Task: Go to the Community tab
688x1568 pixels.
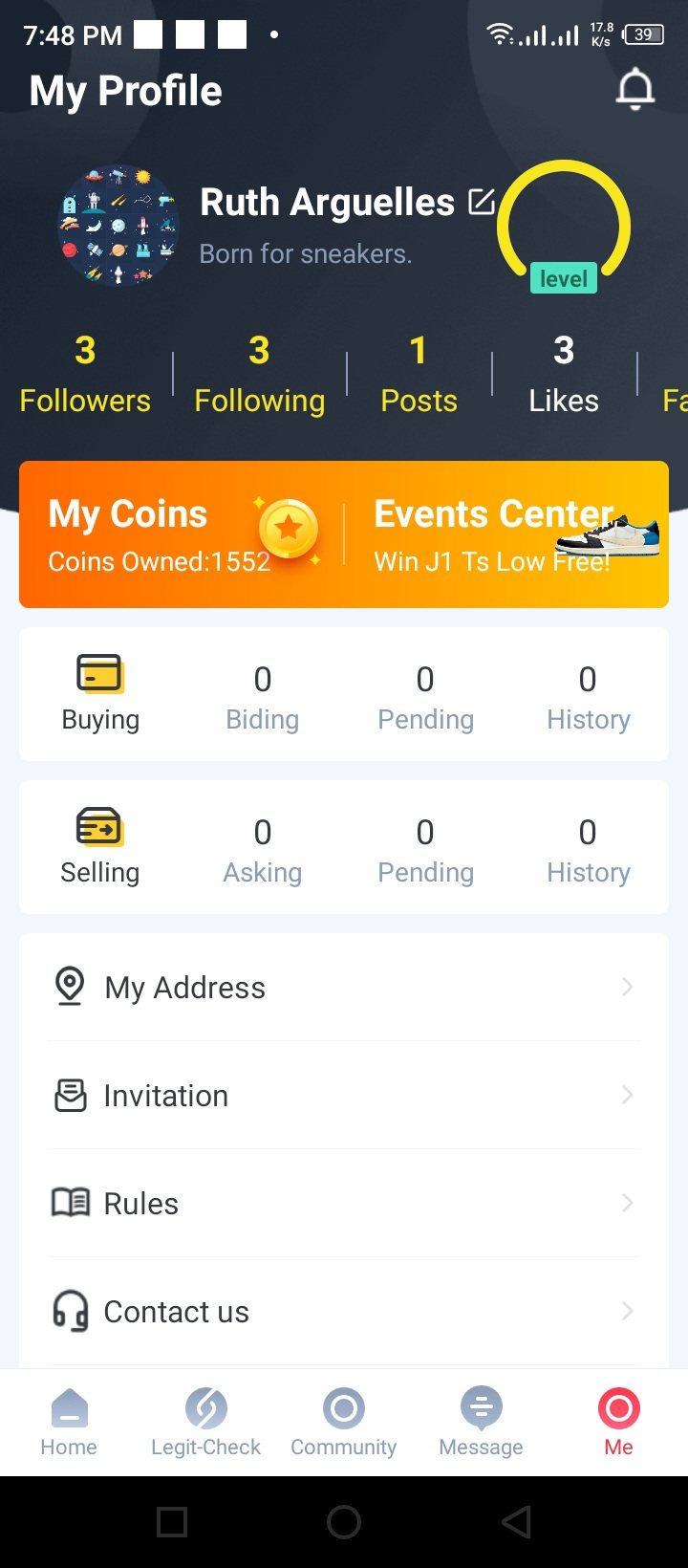Action: 344,1422
